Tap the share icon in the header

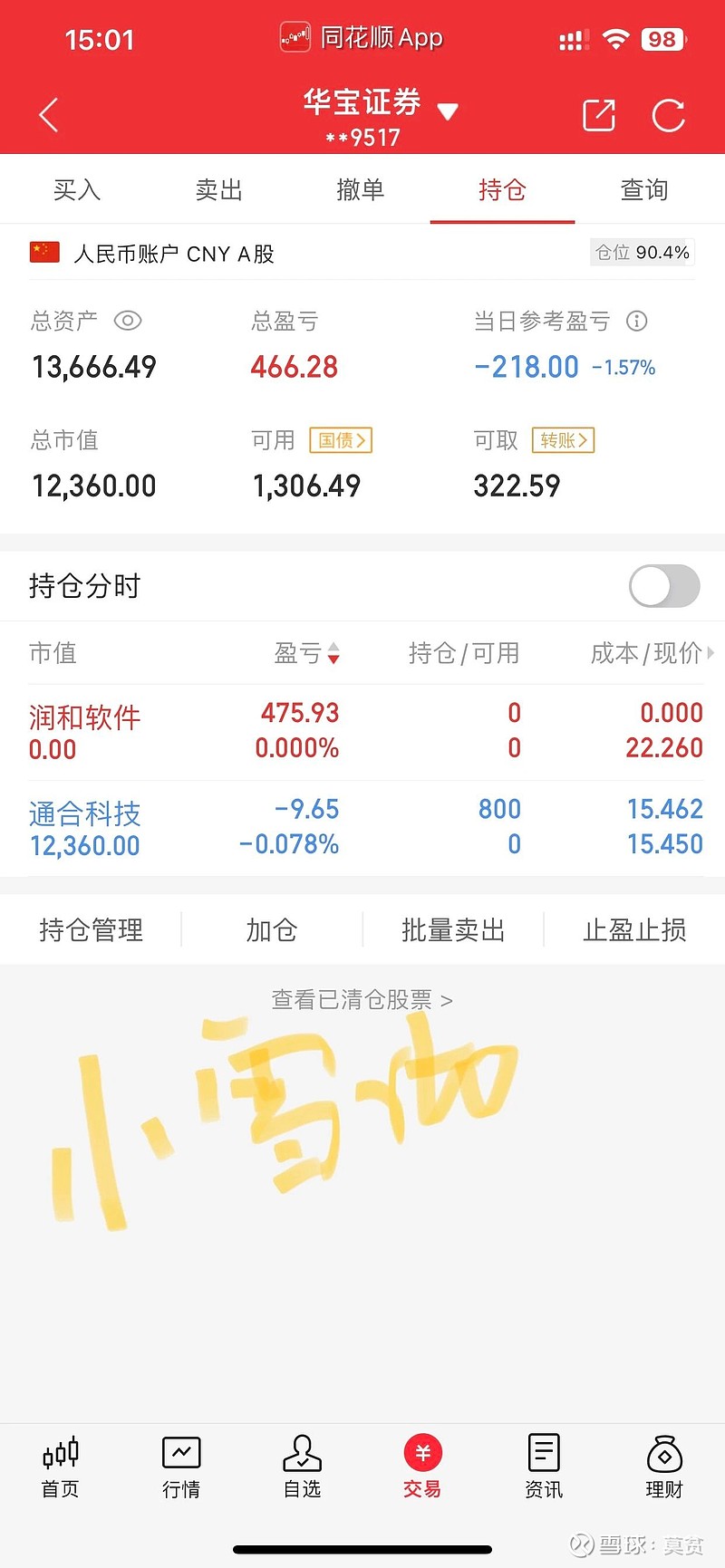pyautogui.click(x=599, y=115)
